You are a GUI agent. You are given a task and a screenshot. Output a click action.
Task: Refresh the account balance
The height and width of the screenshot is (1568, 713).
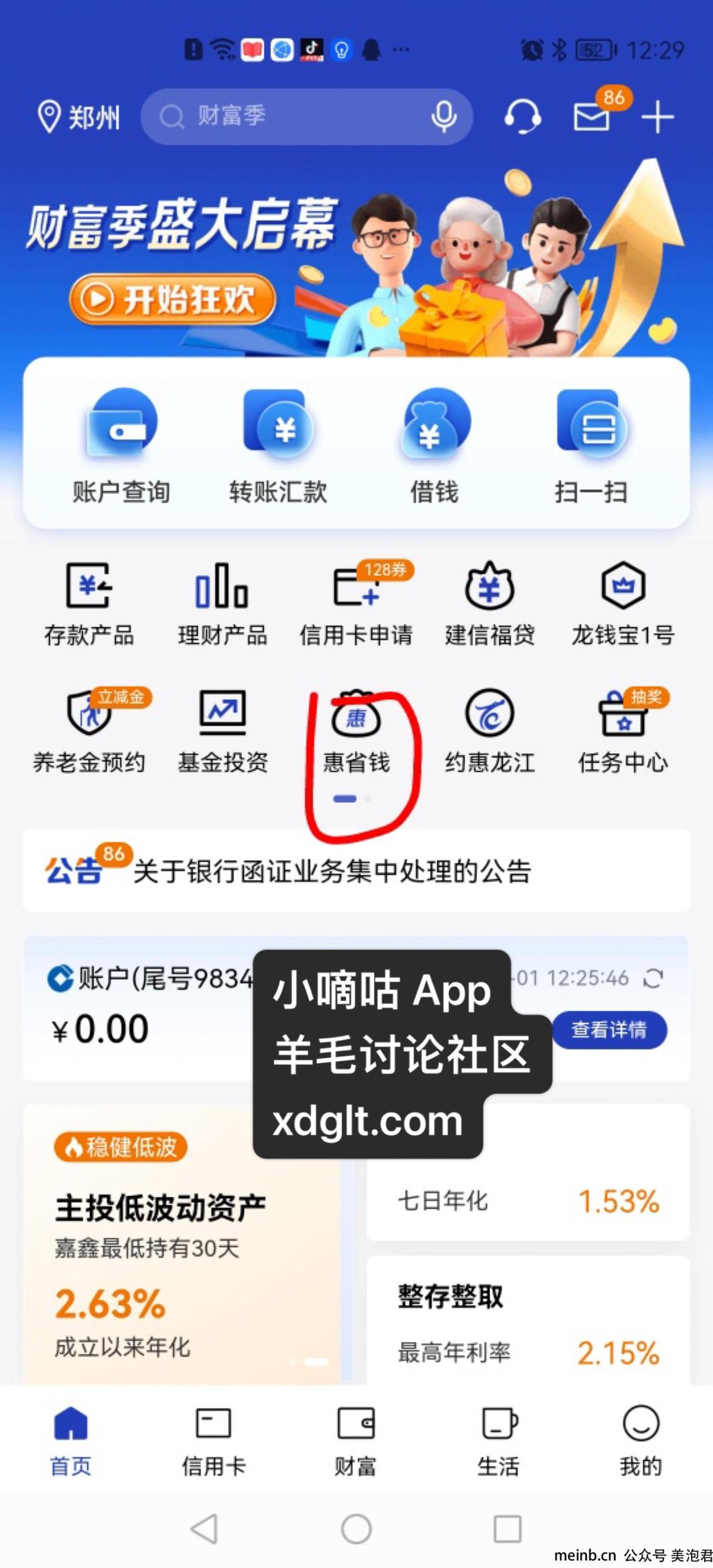[653, 978]
